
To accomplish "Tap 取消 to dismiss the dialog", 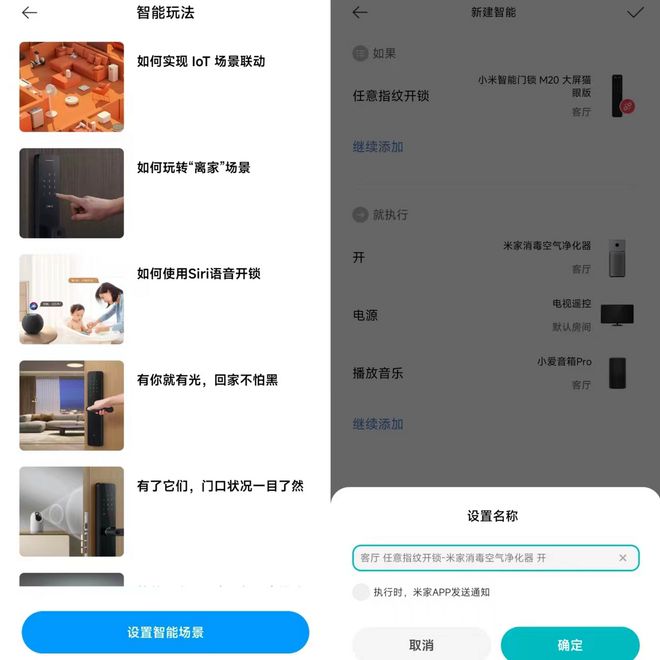I will point(421,645).
